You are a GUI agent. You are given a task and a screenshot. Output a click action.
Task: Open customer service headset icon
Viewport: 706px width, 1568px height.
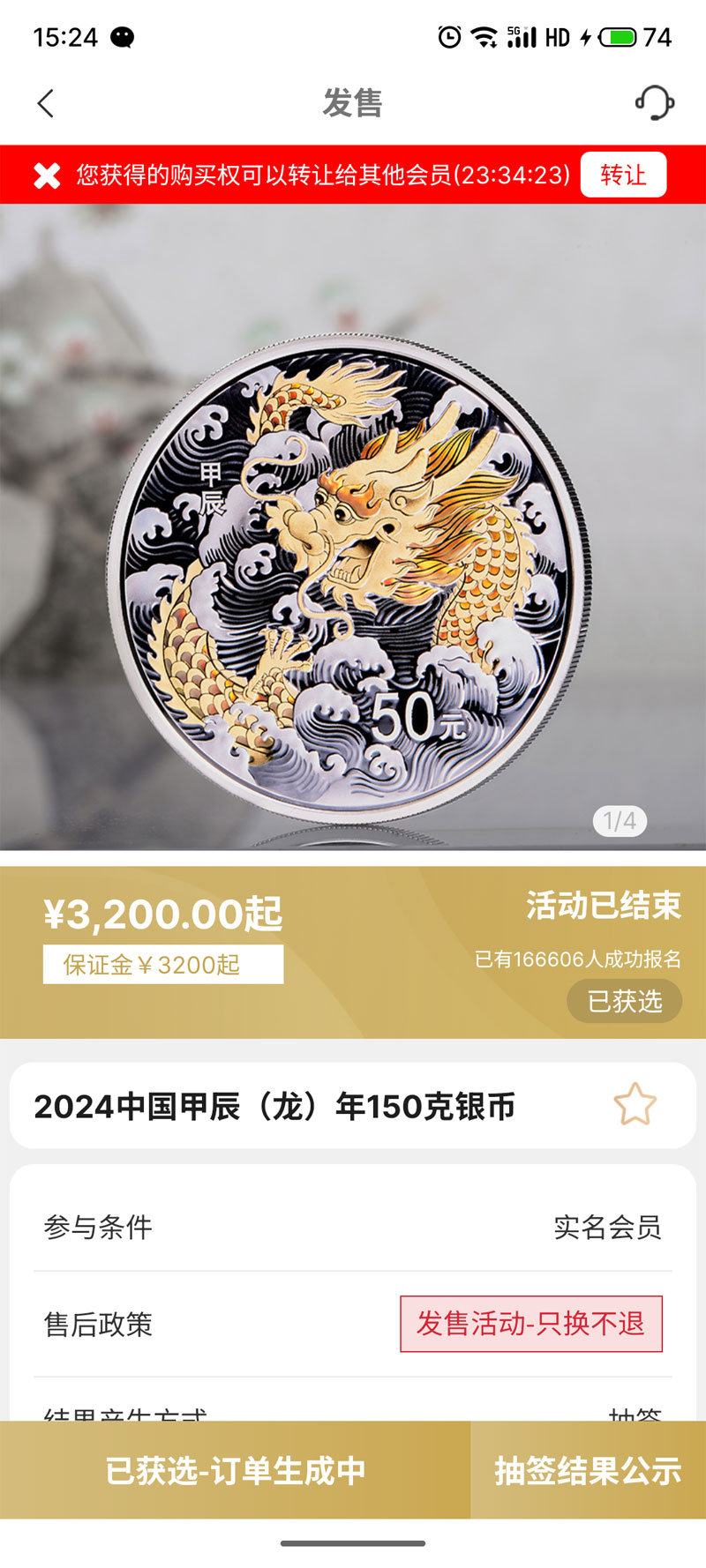655,103
